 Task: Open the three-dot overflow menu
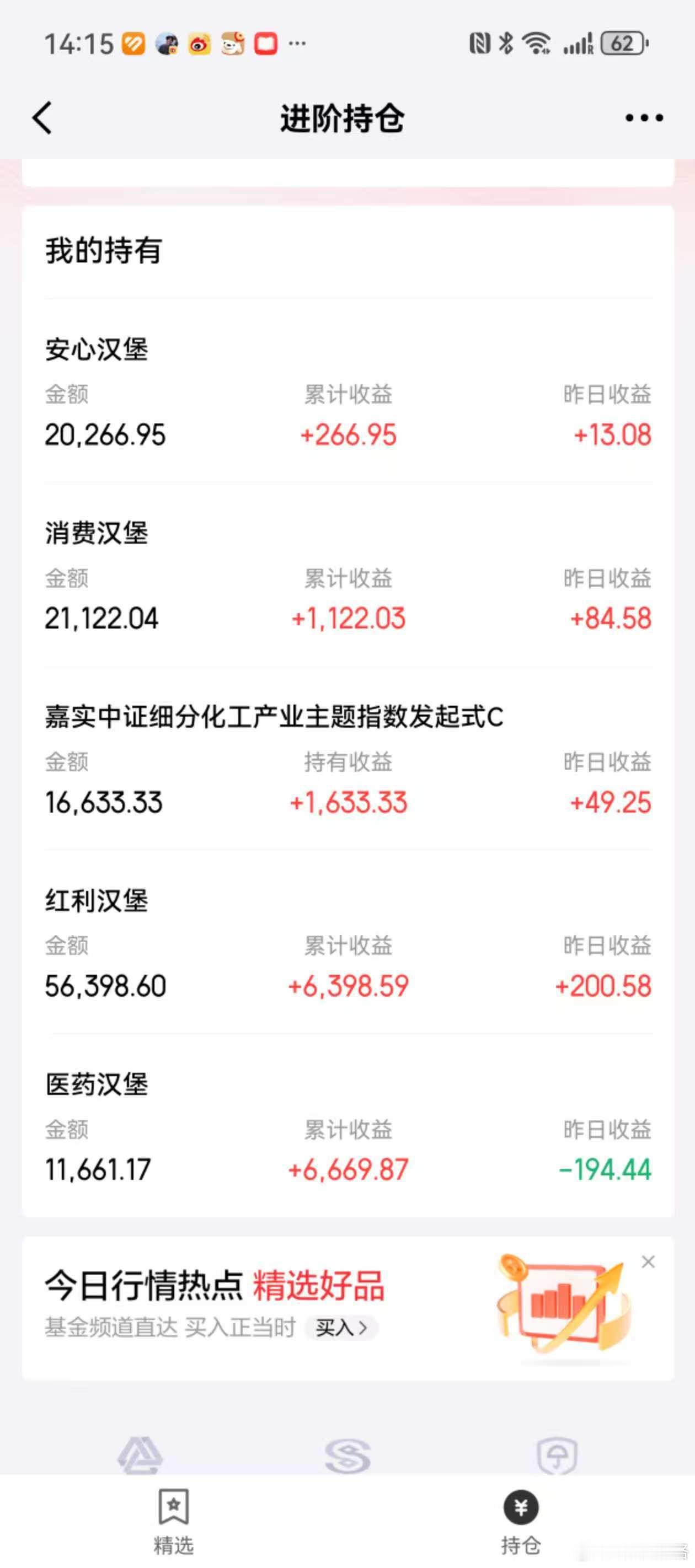(x=644, y=117)
